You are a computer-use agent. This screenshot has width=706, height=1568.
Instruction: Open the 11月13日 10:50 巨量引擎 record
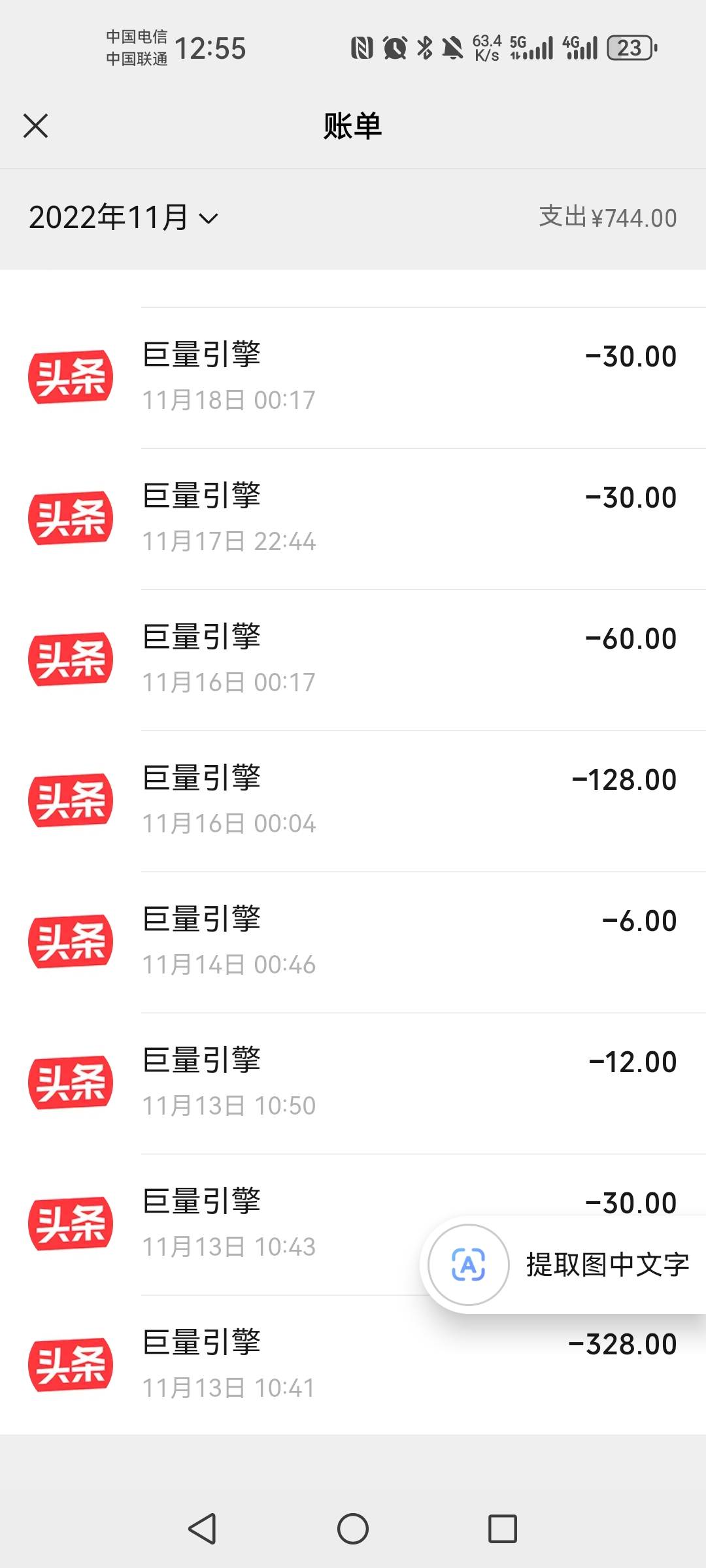[x=353, y=1083]
